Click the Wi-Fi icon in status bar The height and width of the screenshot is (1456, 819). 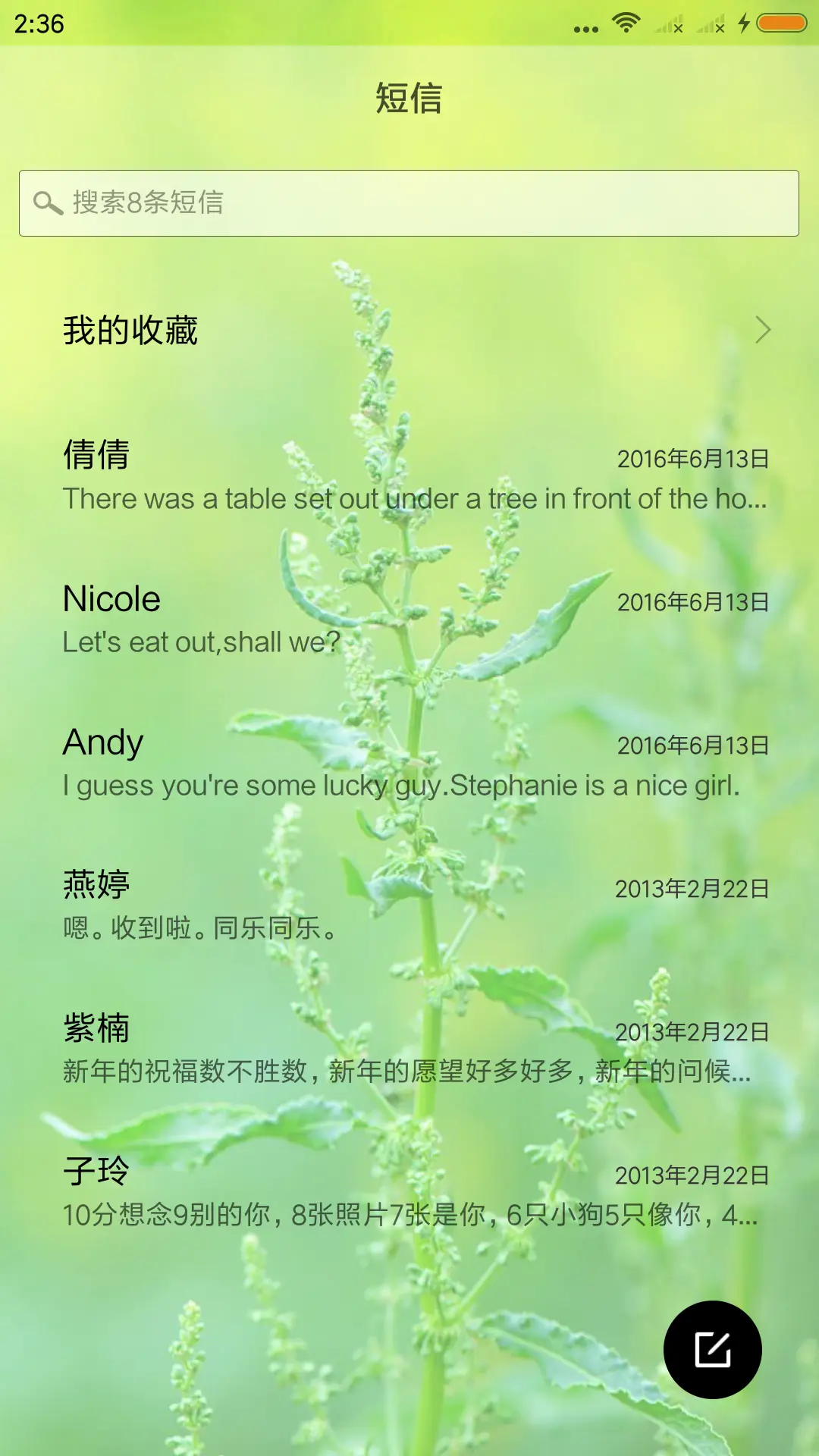[624, 23]
